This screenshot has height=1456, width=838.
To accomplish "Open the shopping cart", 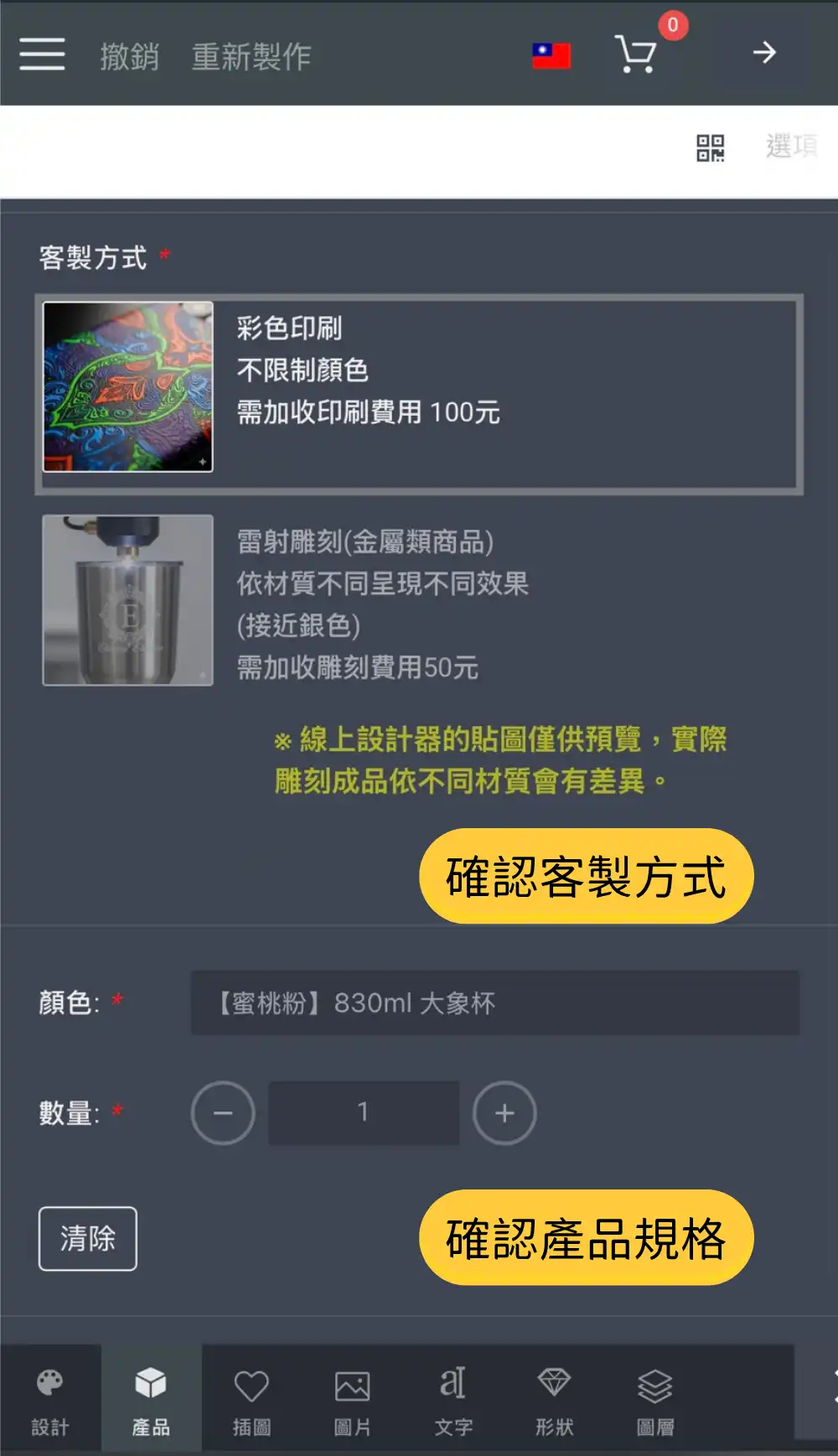I will [x=636, y=54].
